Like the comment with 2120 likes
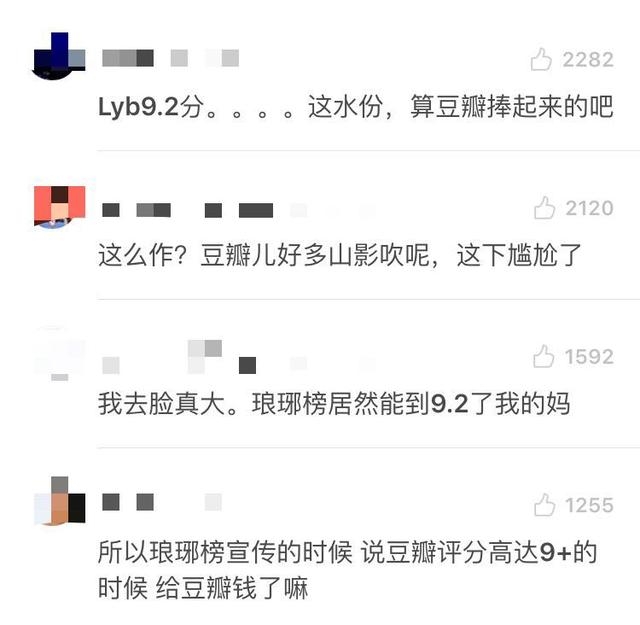This screenshot has width=640, height=625. pyautogui.click(x=544, y=208)
